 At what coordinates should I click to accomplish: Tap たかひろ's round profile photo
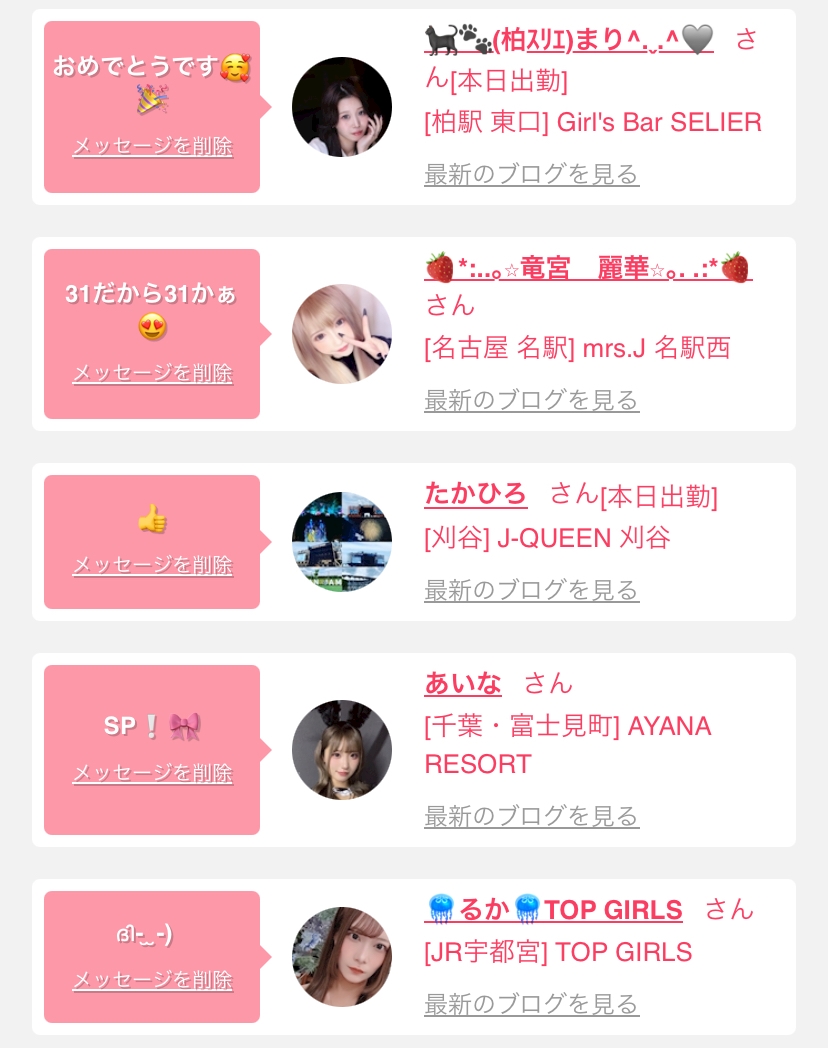point(341,541)
